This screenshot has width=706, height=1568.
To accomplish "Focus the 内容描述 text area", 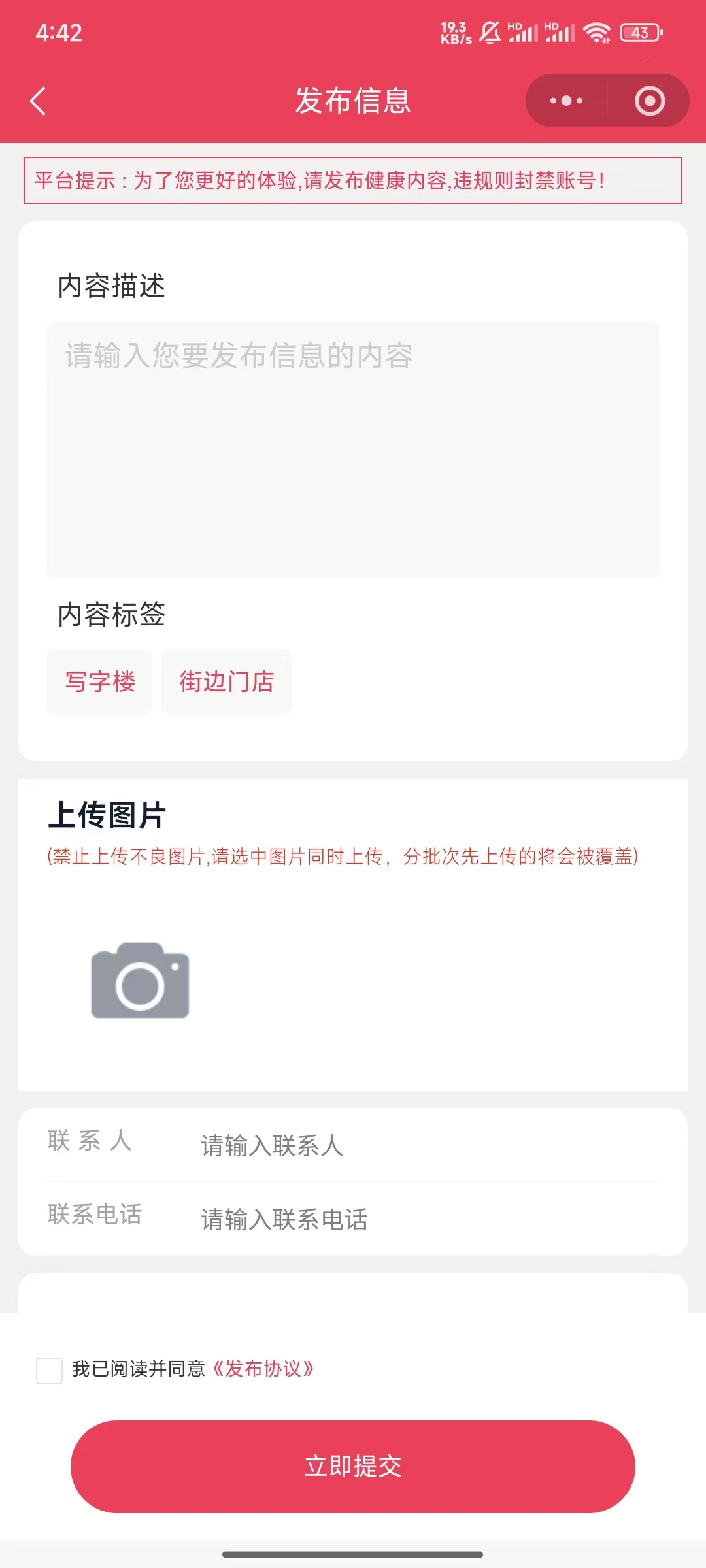I will pos(353,449).
